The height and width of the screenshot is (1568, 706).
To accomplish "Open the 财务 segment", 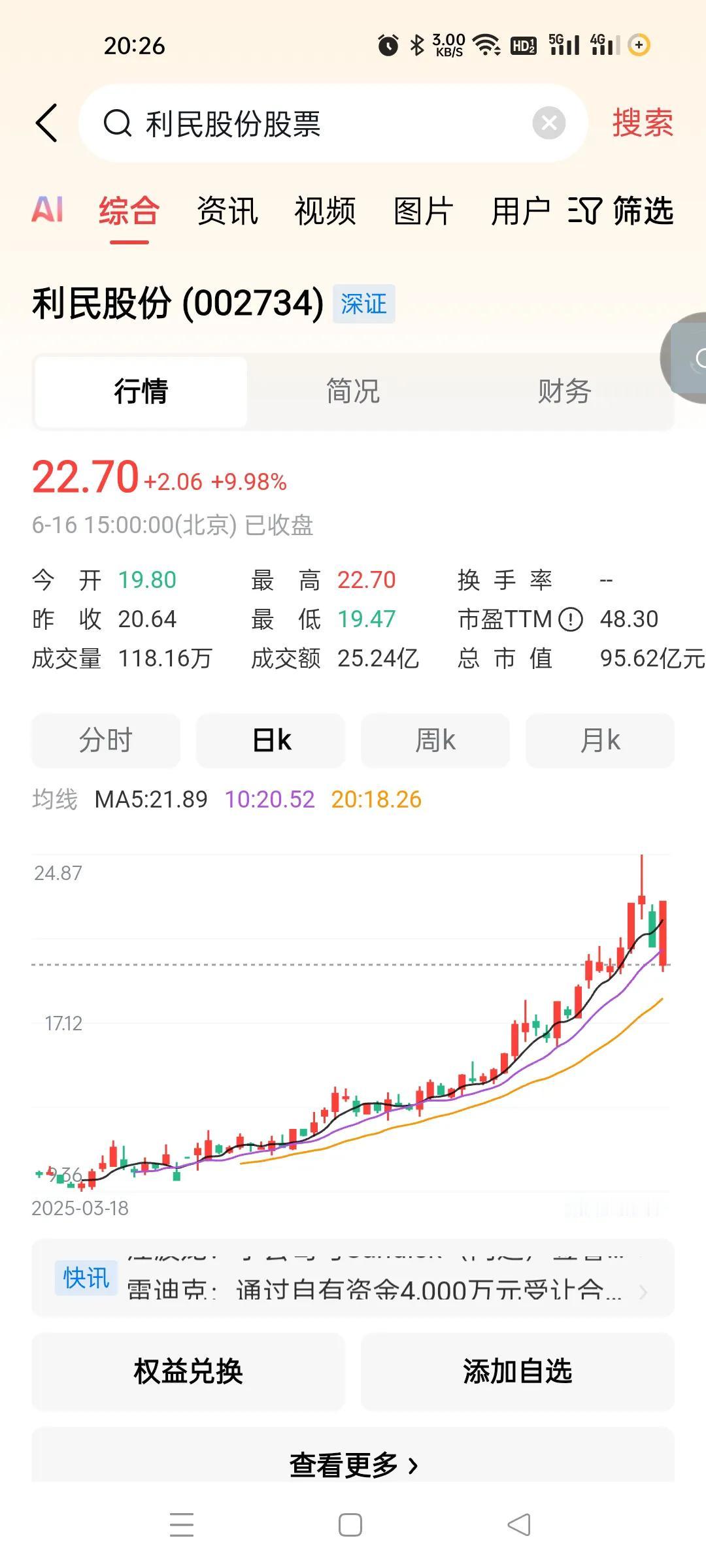I will (x=565, y=391).
